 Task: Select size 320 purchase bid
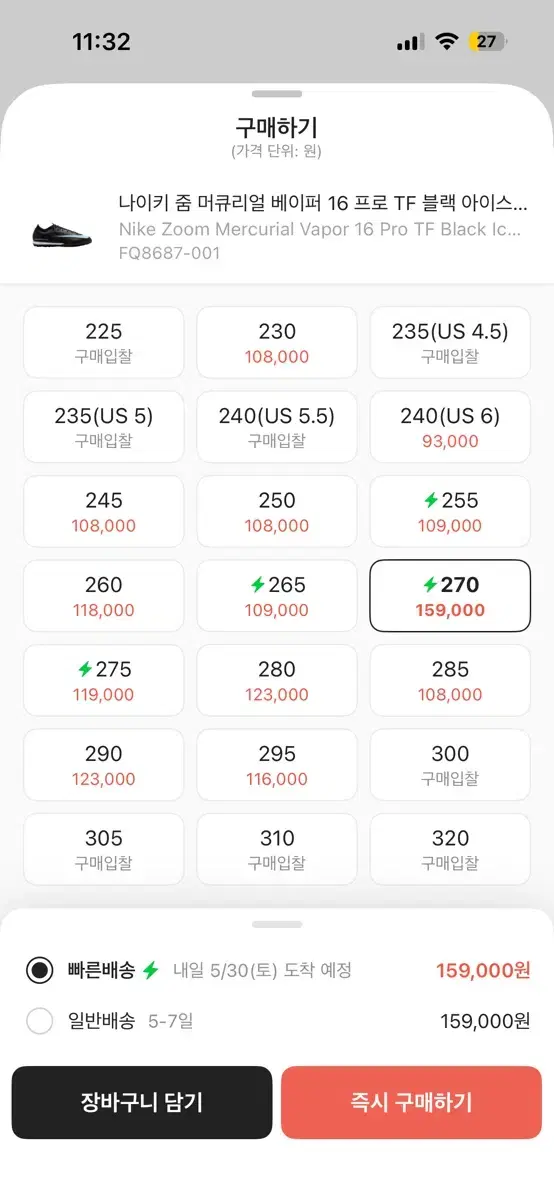click(x=450, y=850)
